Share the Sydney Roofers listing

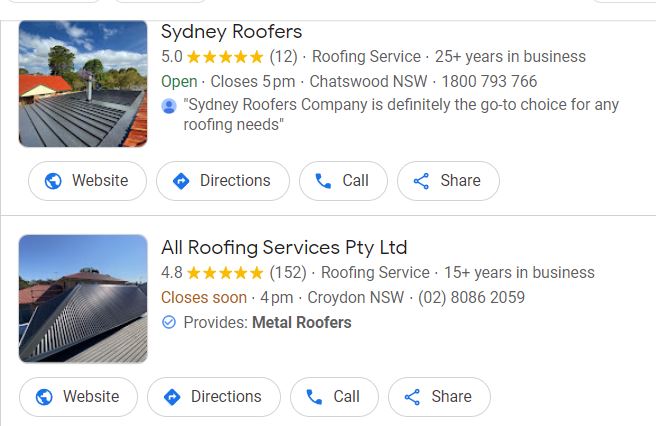tap(448, 181)
